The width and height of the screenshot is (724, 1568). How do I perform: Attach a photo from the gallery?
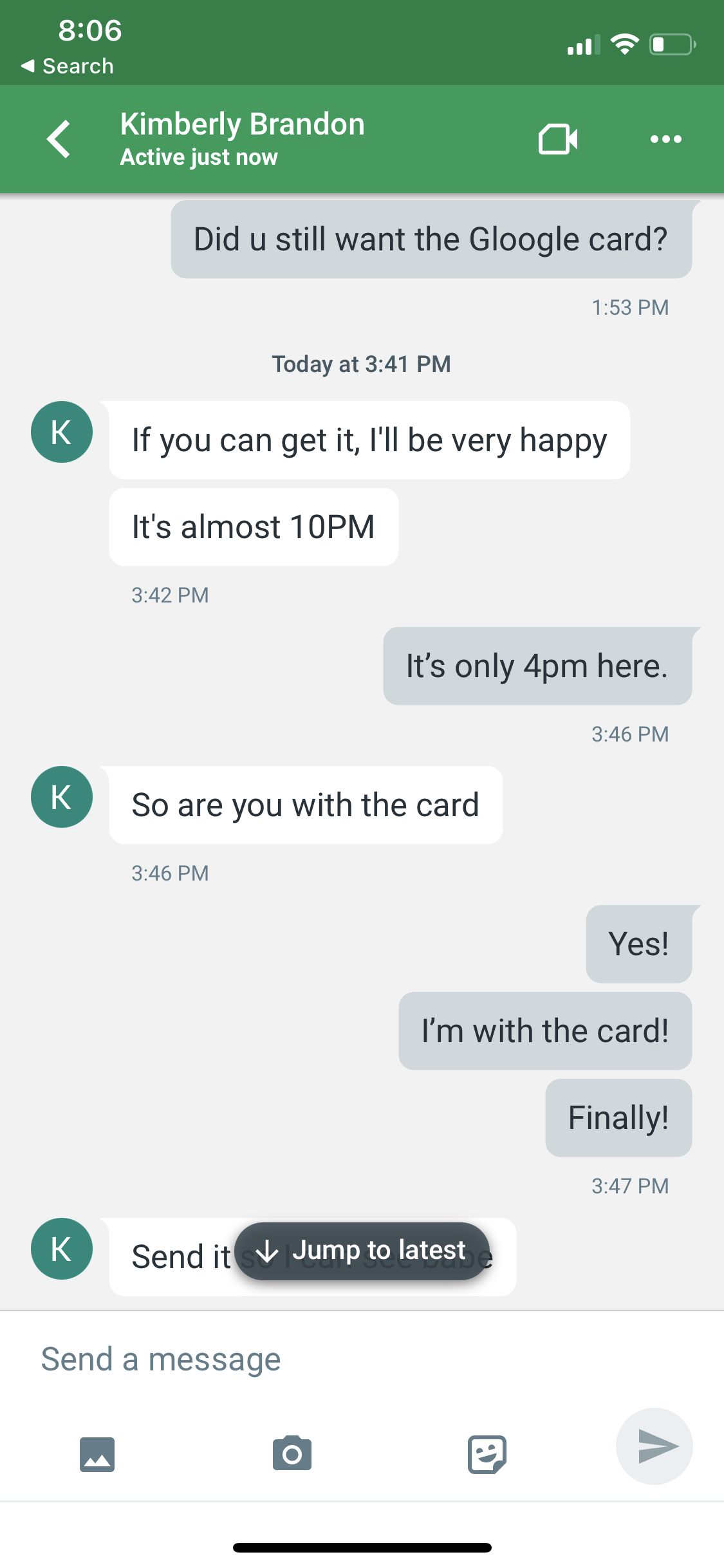(x=97, y=1454)
